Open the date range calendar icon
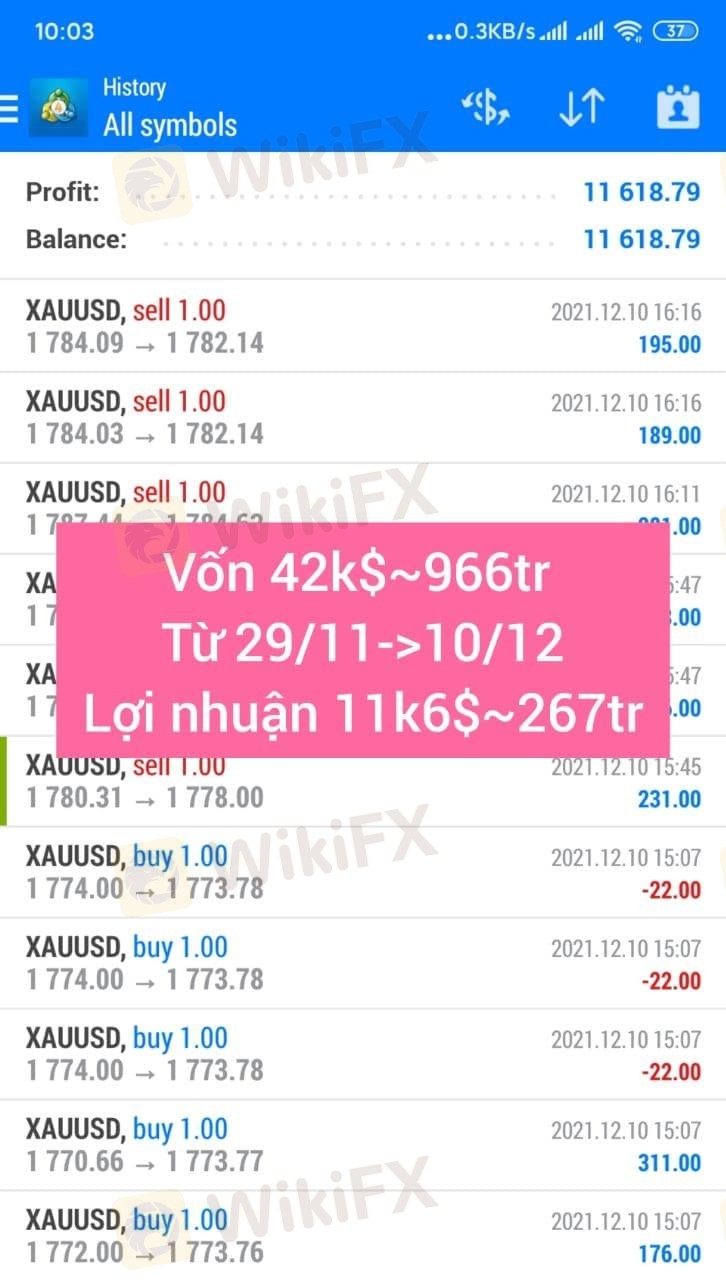This screenshot has height=1280, width=726. [677, 108]
